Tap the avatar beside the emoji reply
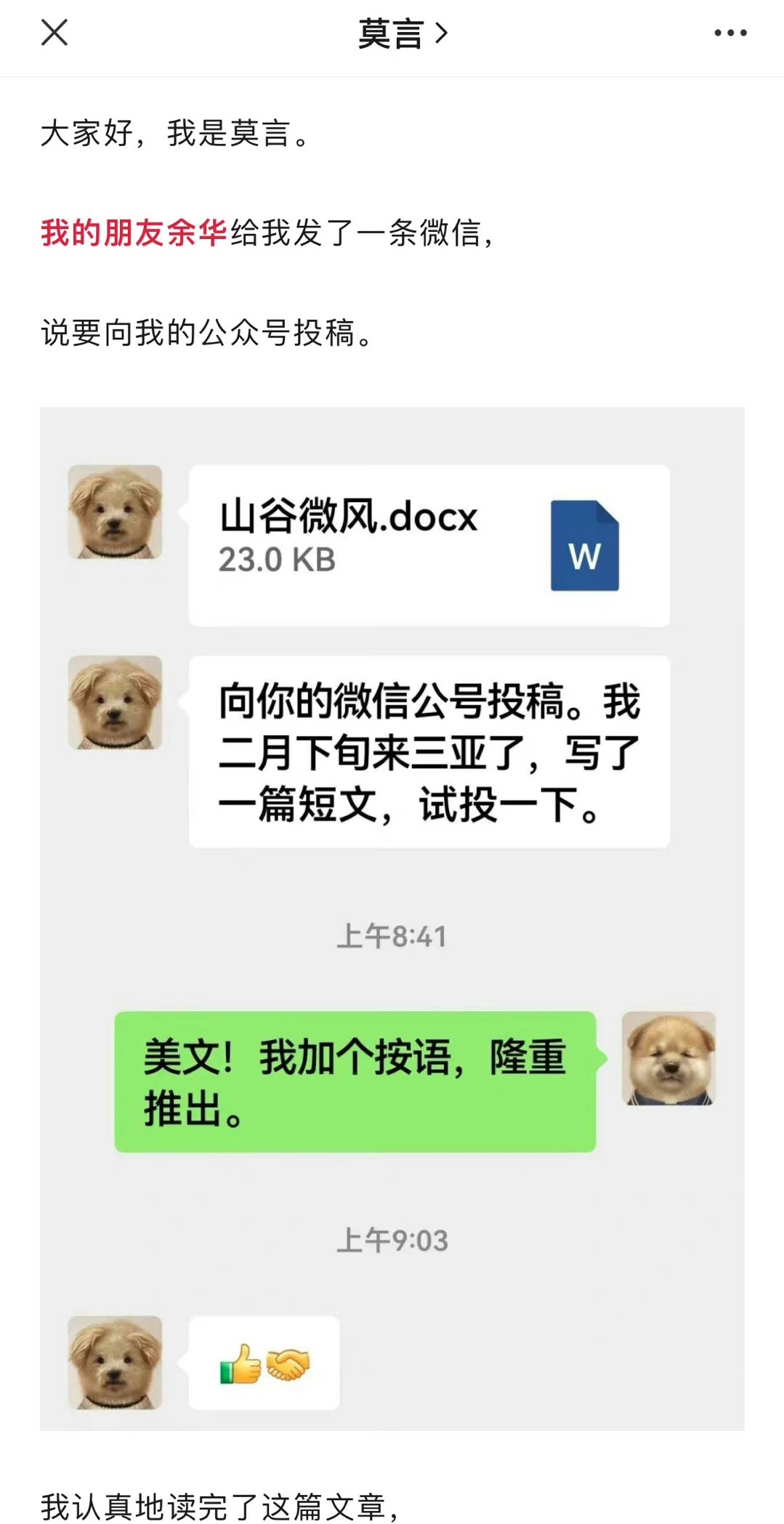The height and width of the screenshot is (1524, 784). coord(115,1363)
